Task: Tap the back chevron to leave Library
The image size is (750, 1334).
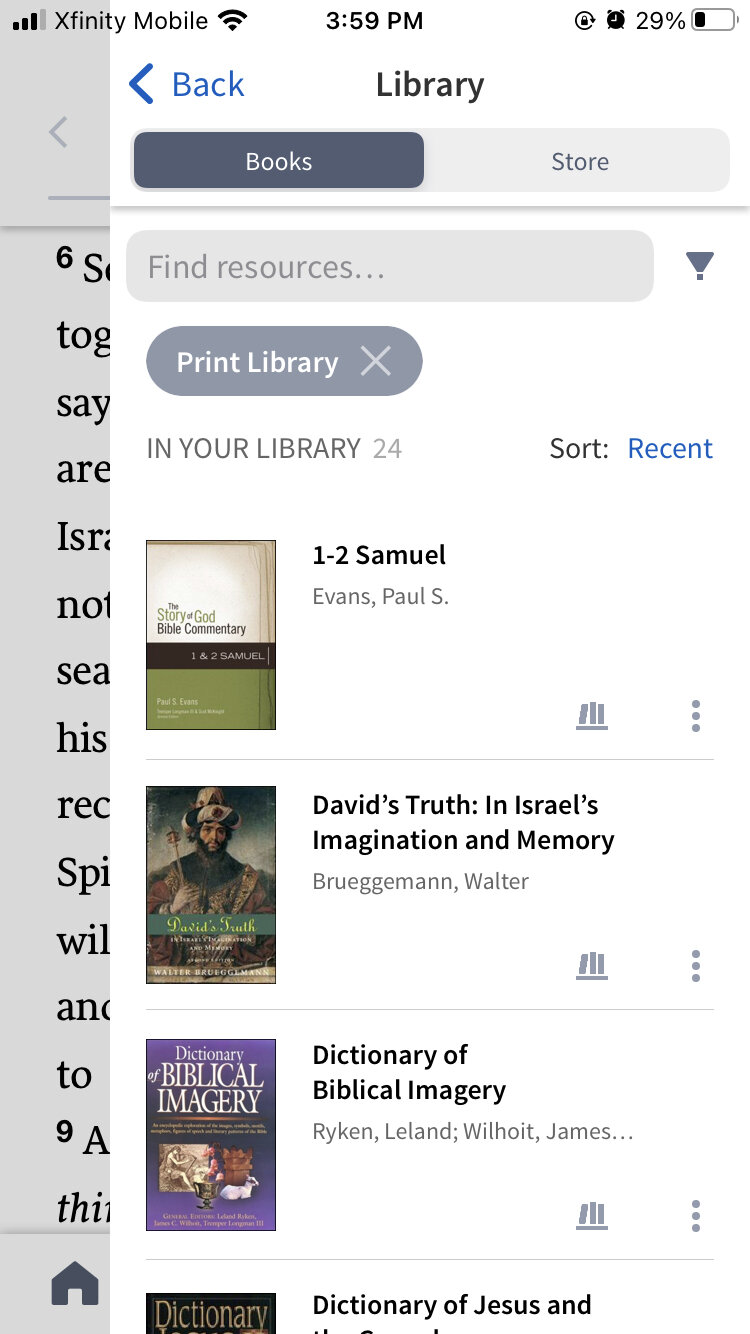Action: 141,84
